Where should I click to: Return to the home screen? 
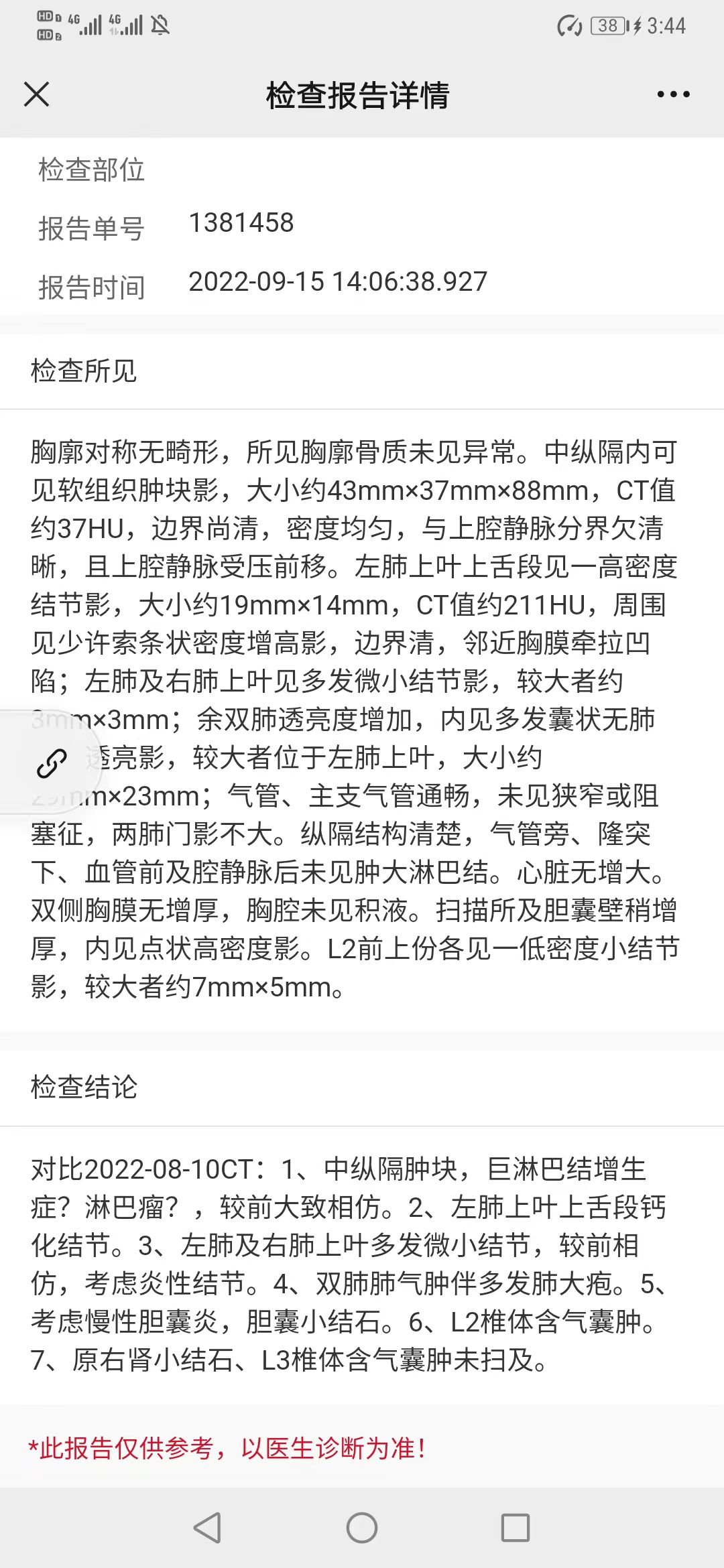tap(362, 1528)
